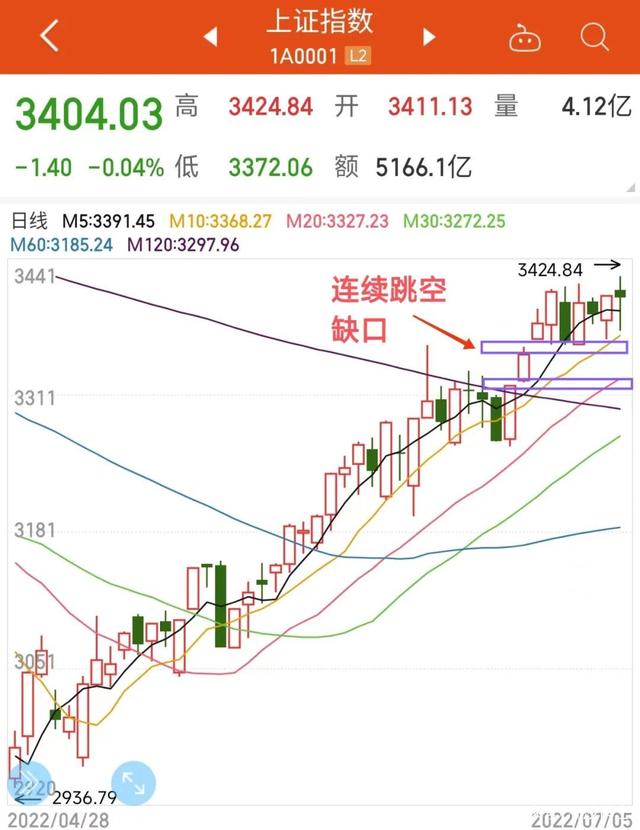Switch to the next index
Viewport: 640px width, 830px height.
pyautogui.click(x=429, y=37)
